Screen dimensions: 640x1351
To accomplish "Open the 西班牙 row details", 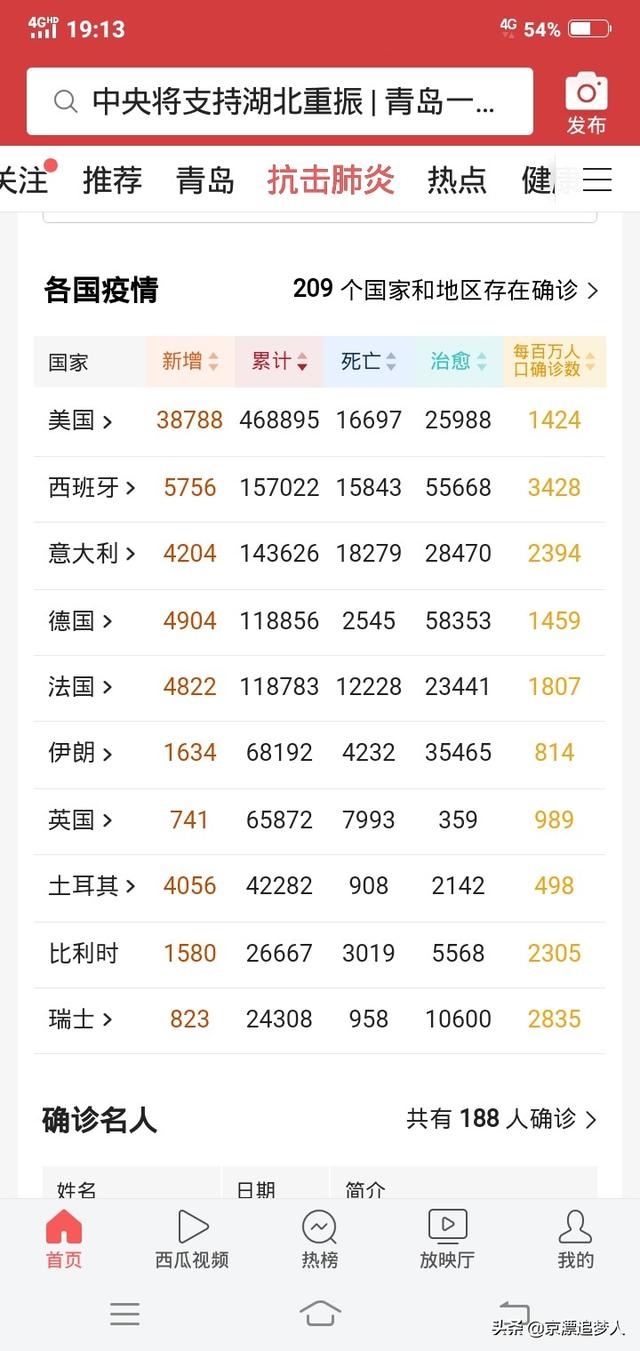I will point(92,488).
